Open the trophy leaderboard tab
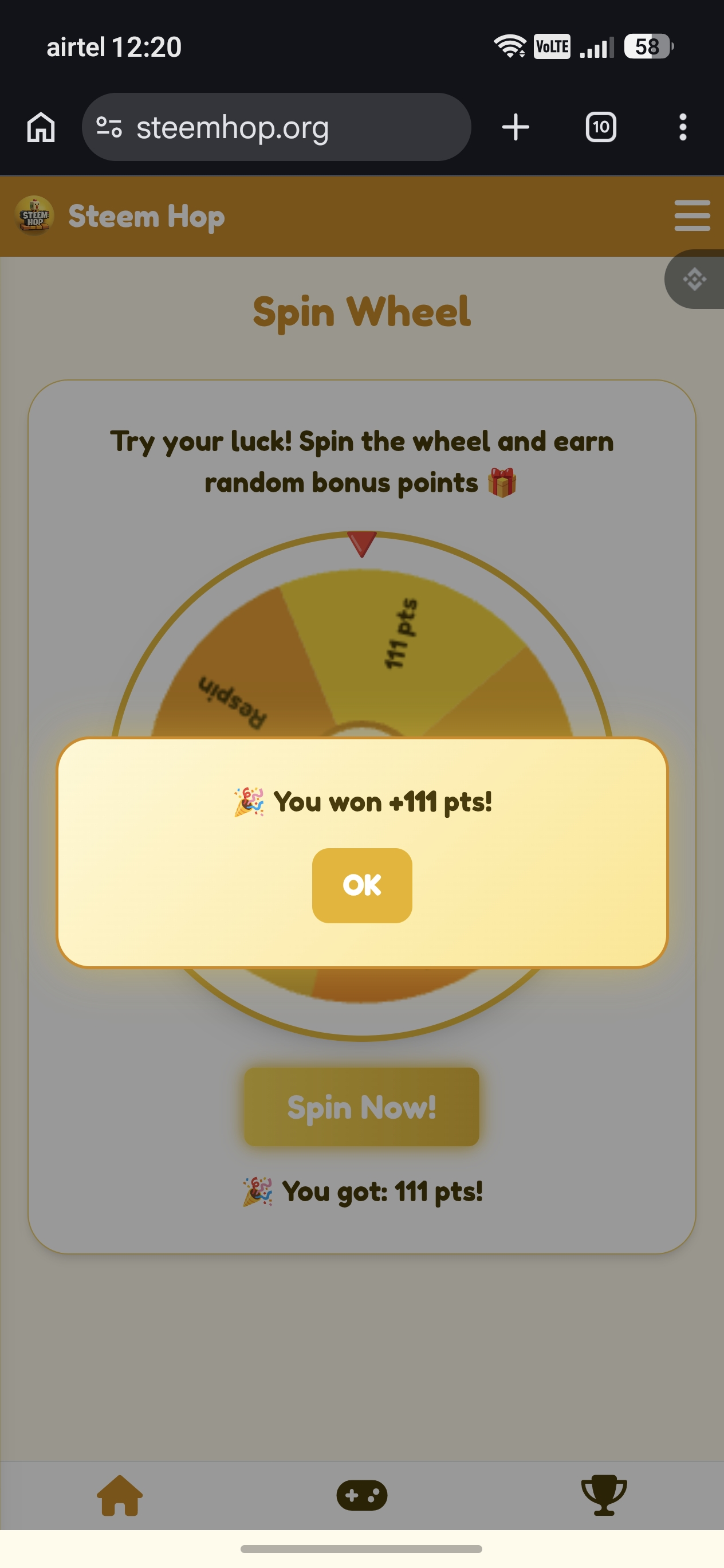Viewport: 724px width, 1568px height. pos(604,1495)
